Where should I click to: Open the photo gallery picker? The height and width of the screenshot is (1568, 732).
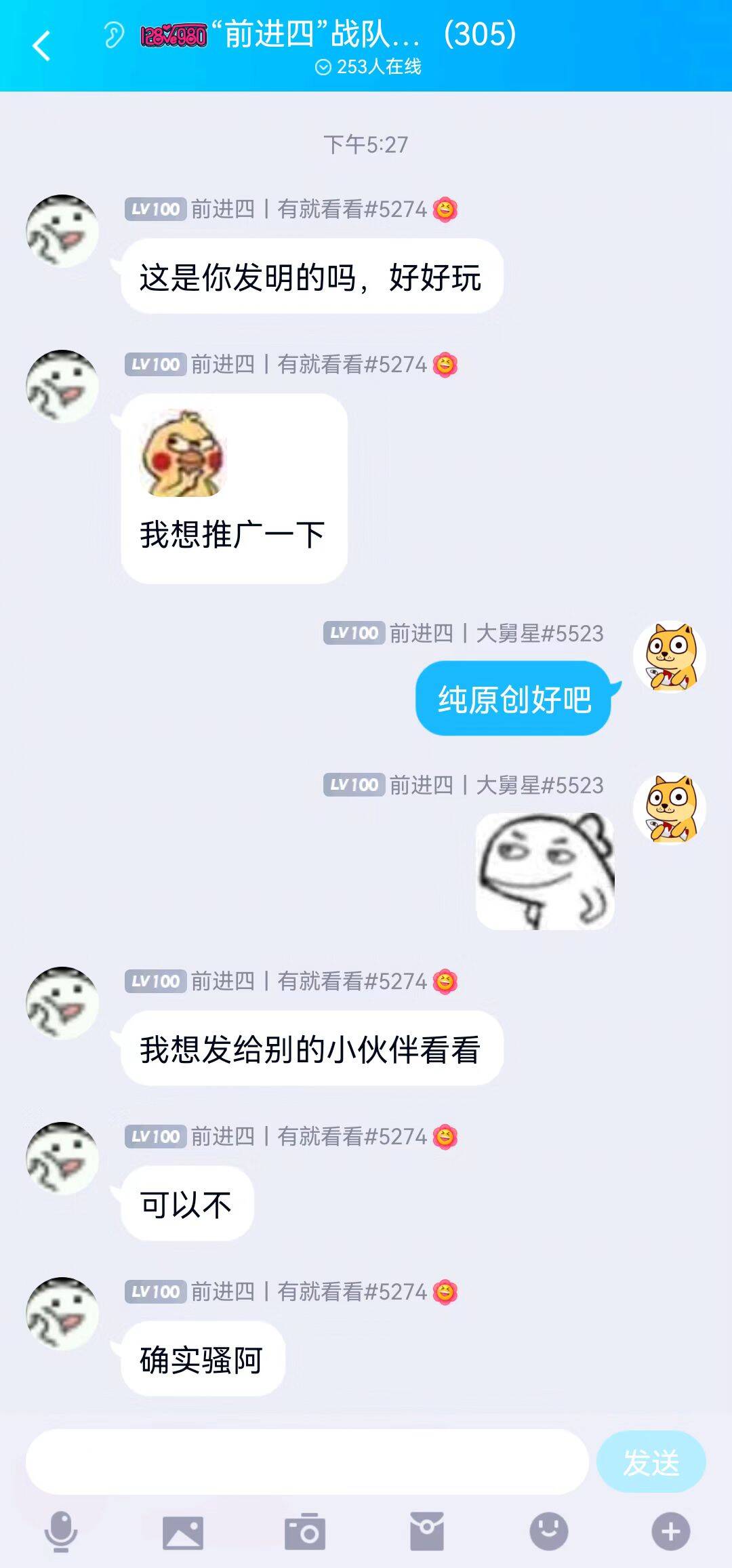[x=183, y=1531]
